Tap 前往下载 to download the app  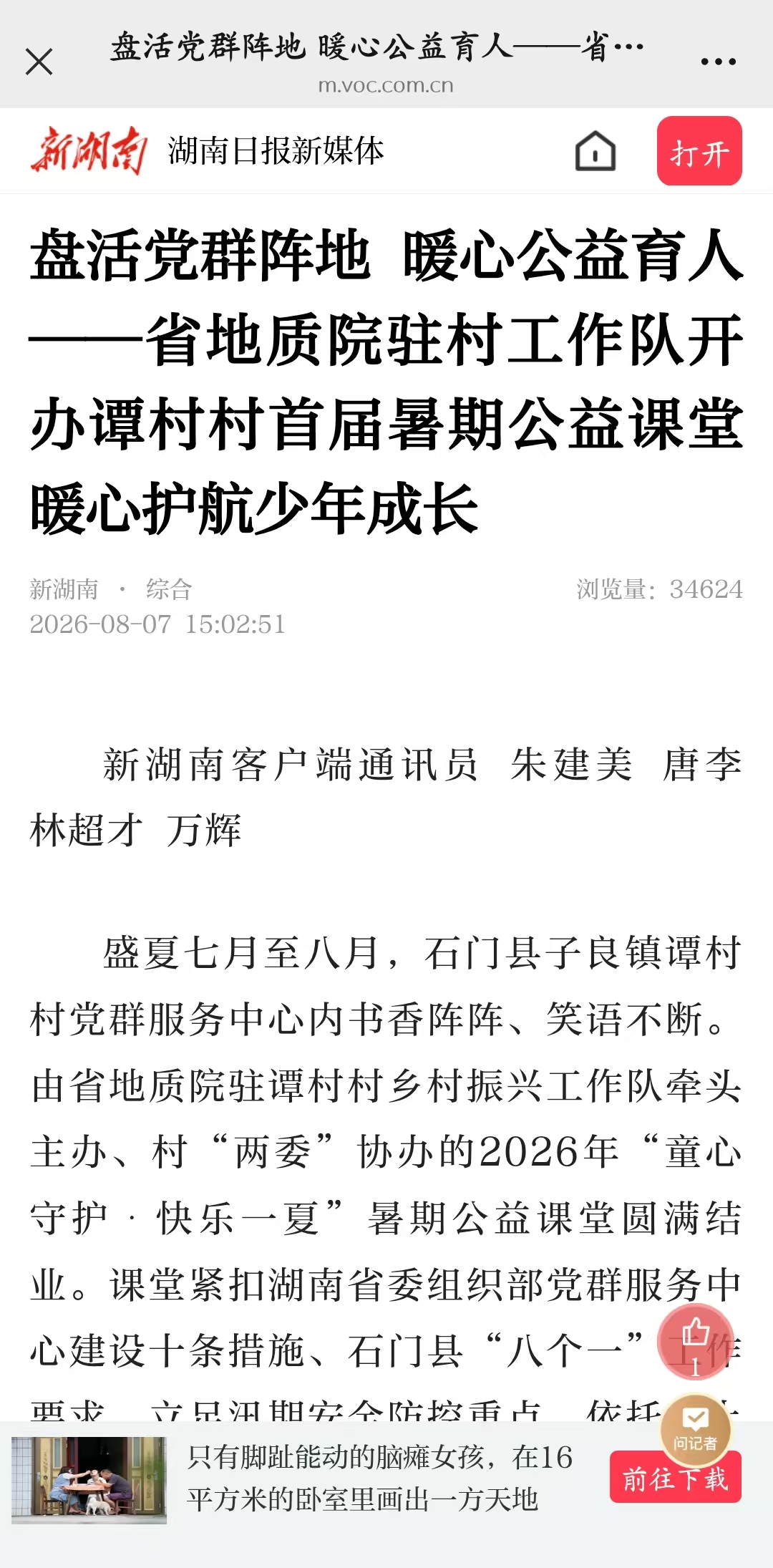pos(675,1478)
